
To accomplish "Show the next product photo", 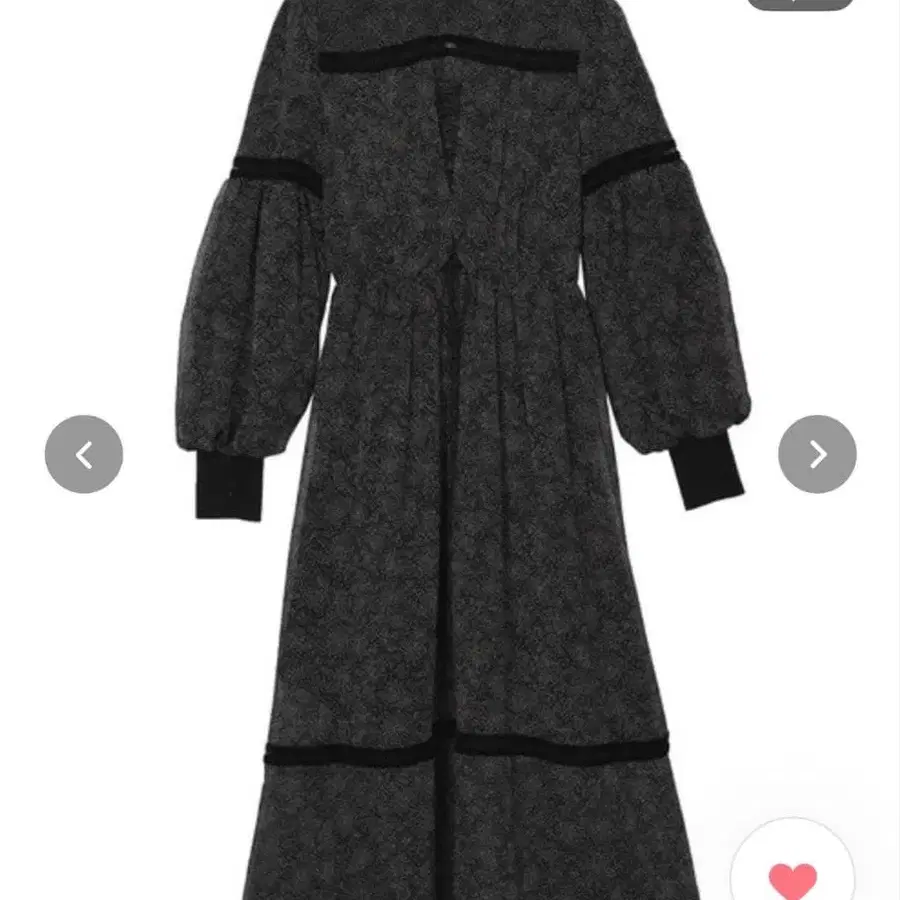I will pos(817,454).
